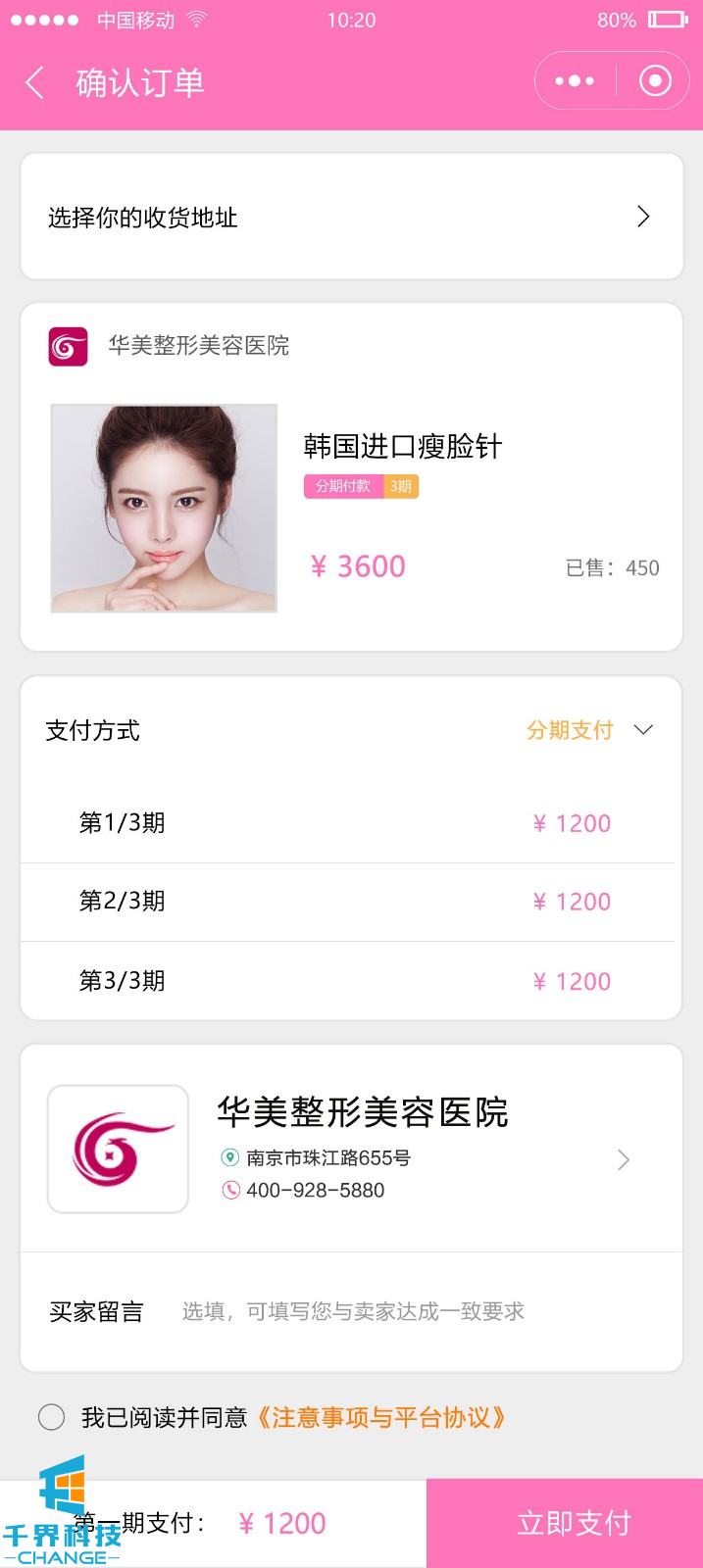Check the 我已阅读并同意 agreement box
Viewport: 703px width, 1568px height.
(x=52, y=1417)
